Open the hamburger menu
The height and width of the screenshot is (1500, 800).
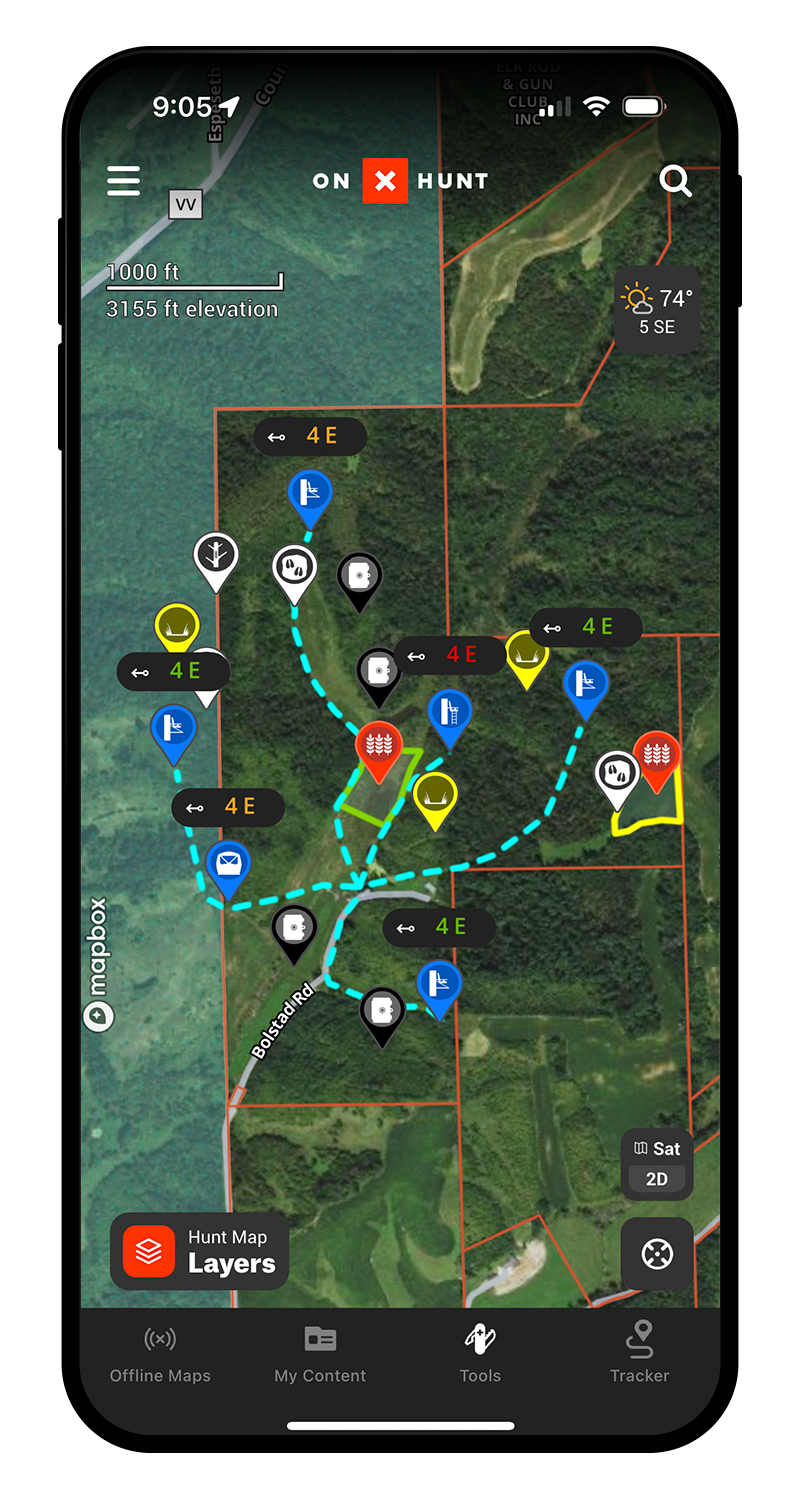(x=124, y=181)
